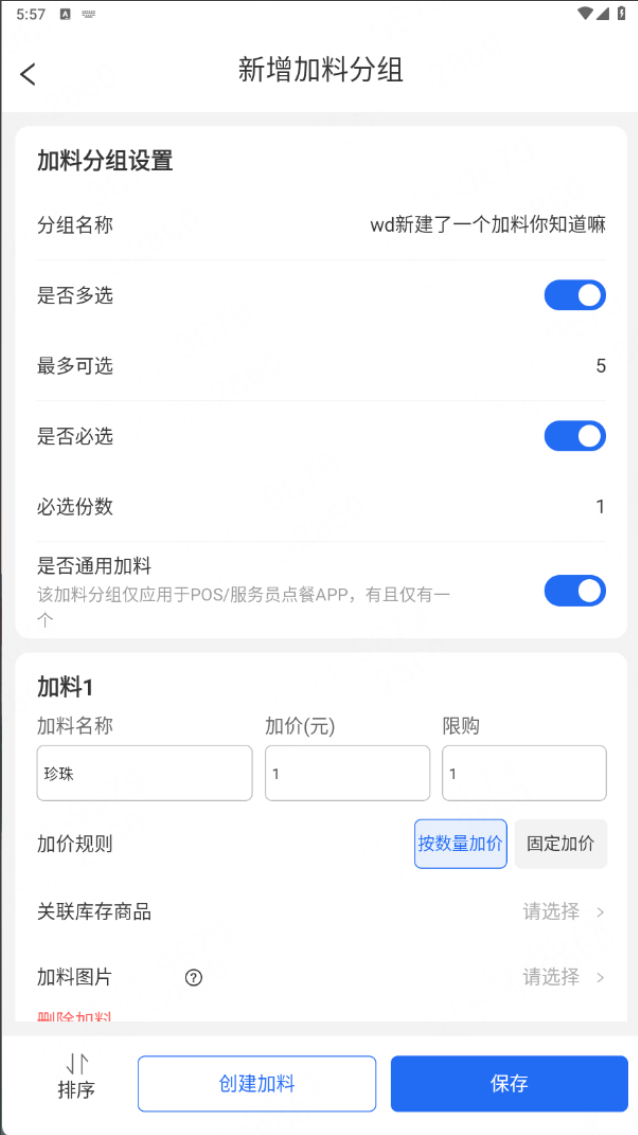The height and width of the screenshot is (1135, 638).
Task: Edit the 必选份数 value
Action: [x=600, y=507]
